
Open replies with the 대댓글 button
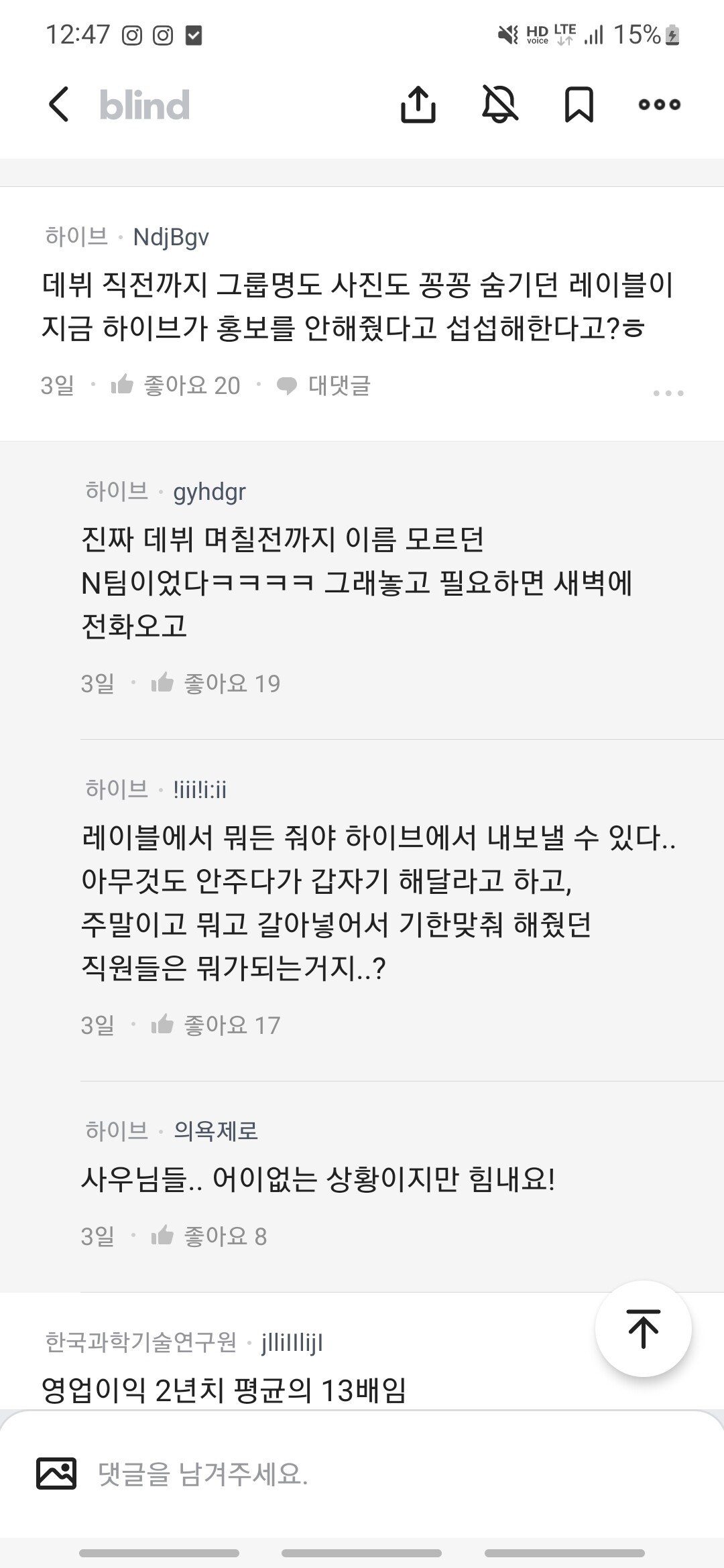point(339,385)
